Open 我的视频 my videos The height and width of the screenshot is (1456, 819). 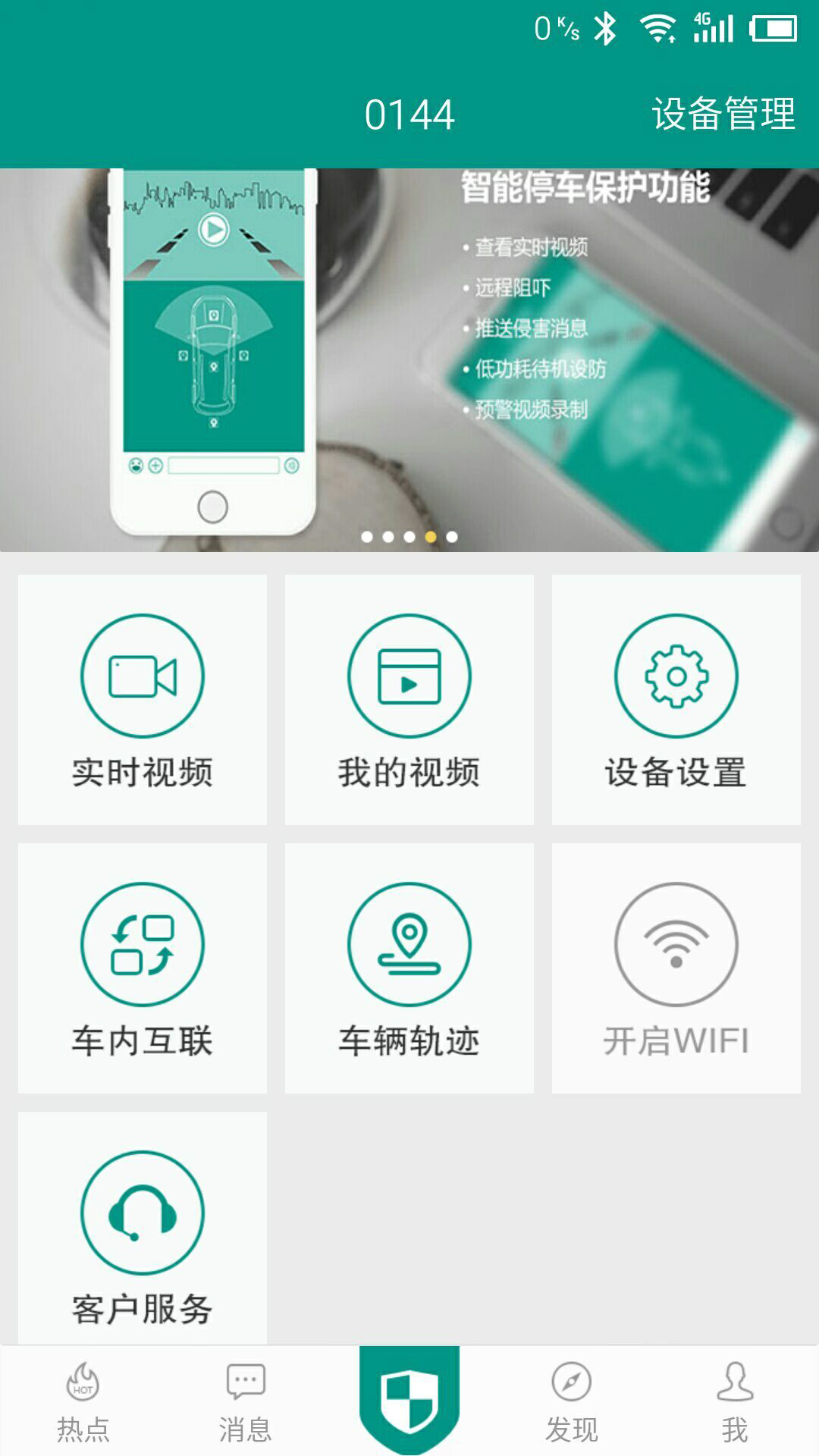click(409, 699)
